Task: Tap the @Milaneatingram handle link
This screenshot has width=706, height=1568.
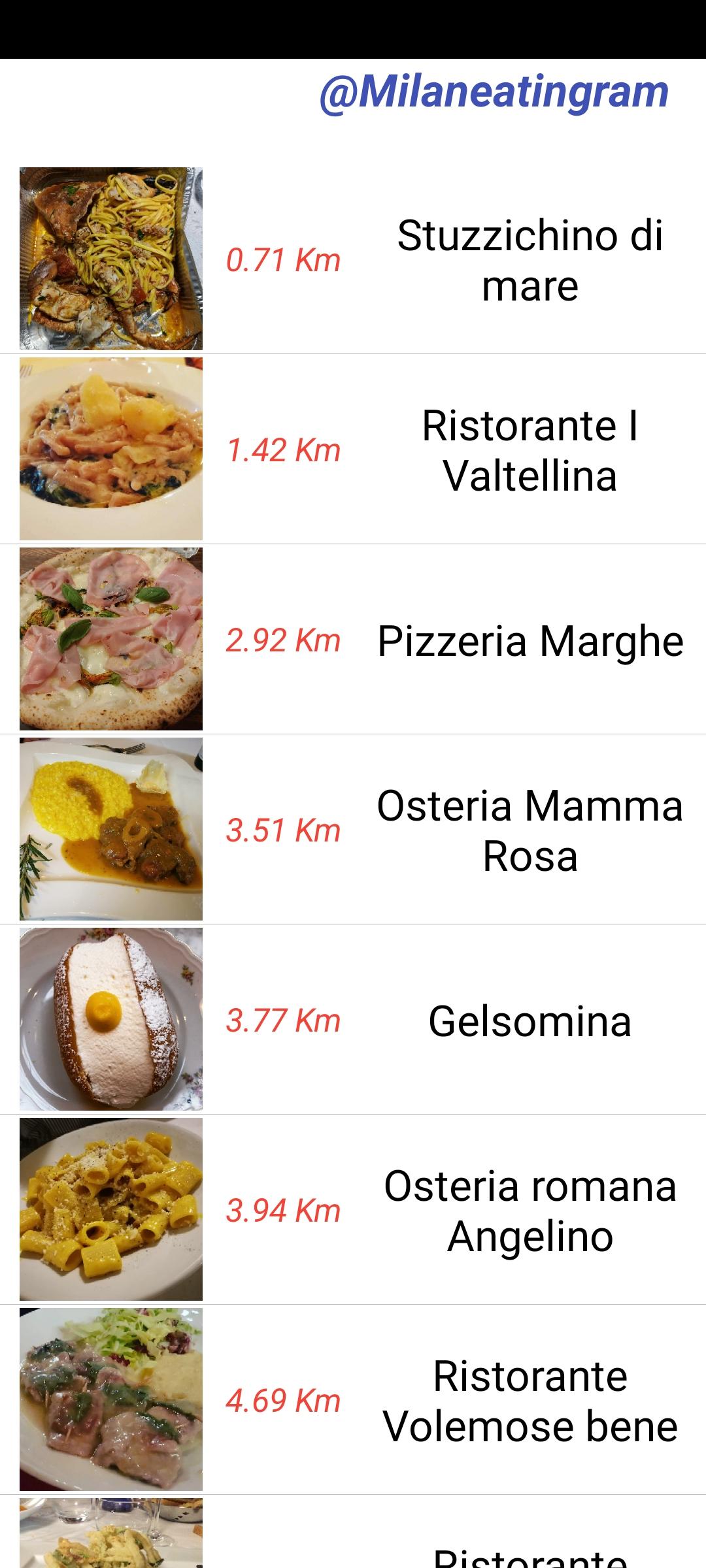Action: [x=494, y=93]
